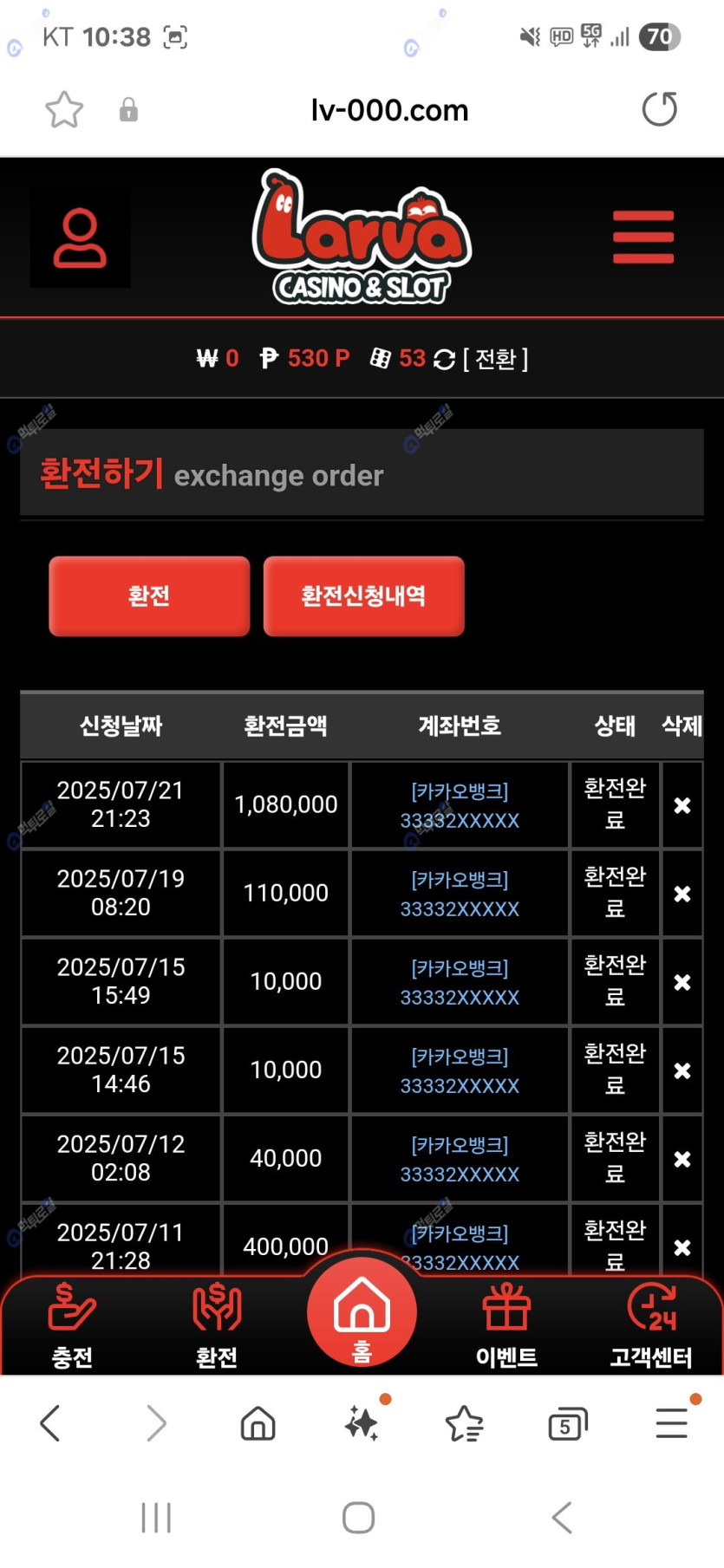Select the 환전 button
Screen dimensions: 724x1568
[x=149, y=596]
